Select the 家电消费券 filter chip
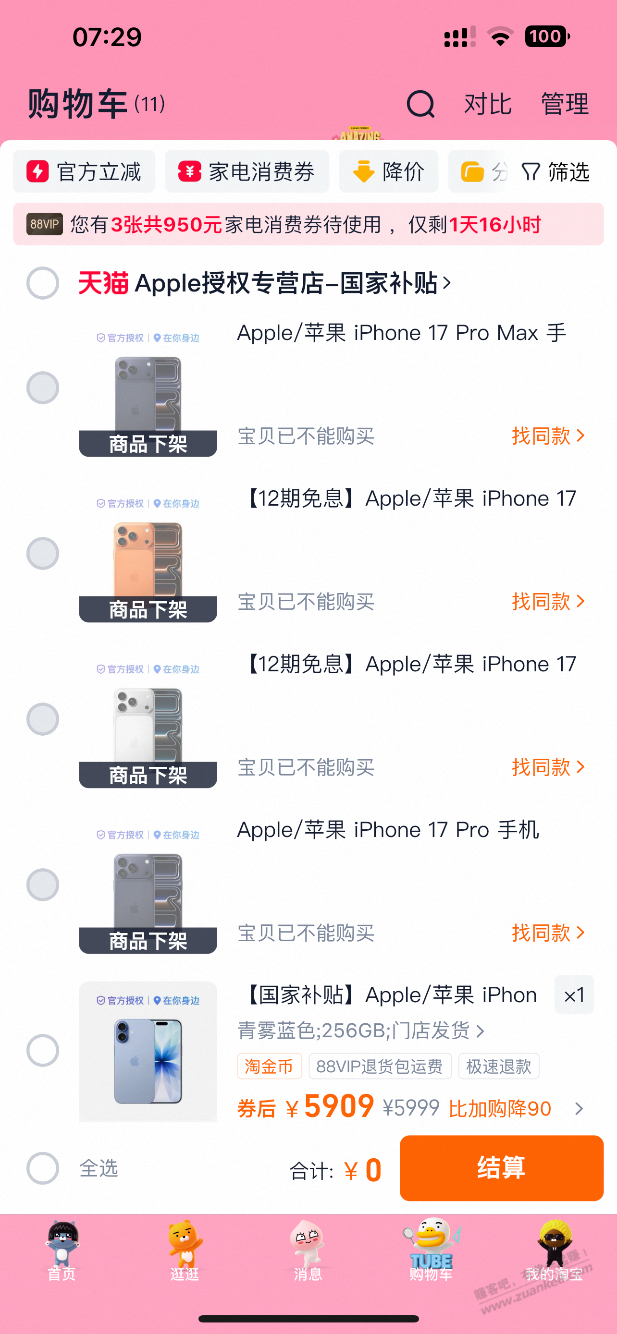The width and height of the screenshot is (617, 1334). click(247, 172)
